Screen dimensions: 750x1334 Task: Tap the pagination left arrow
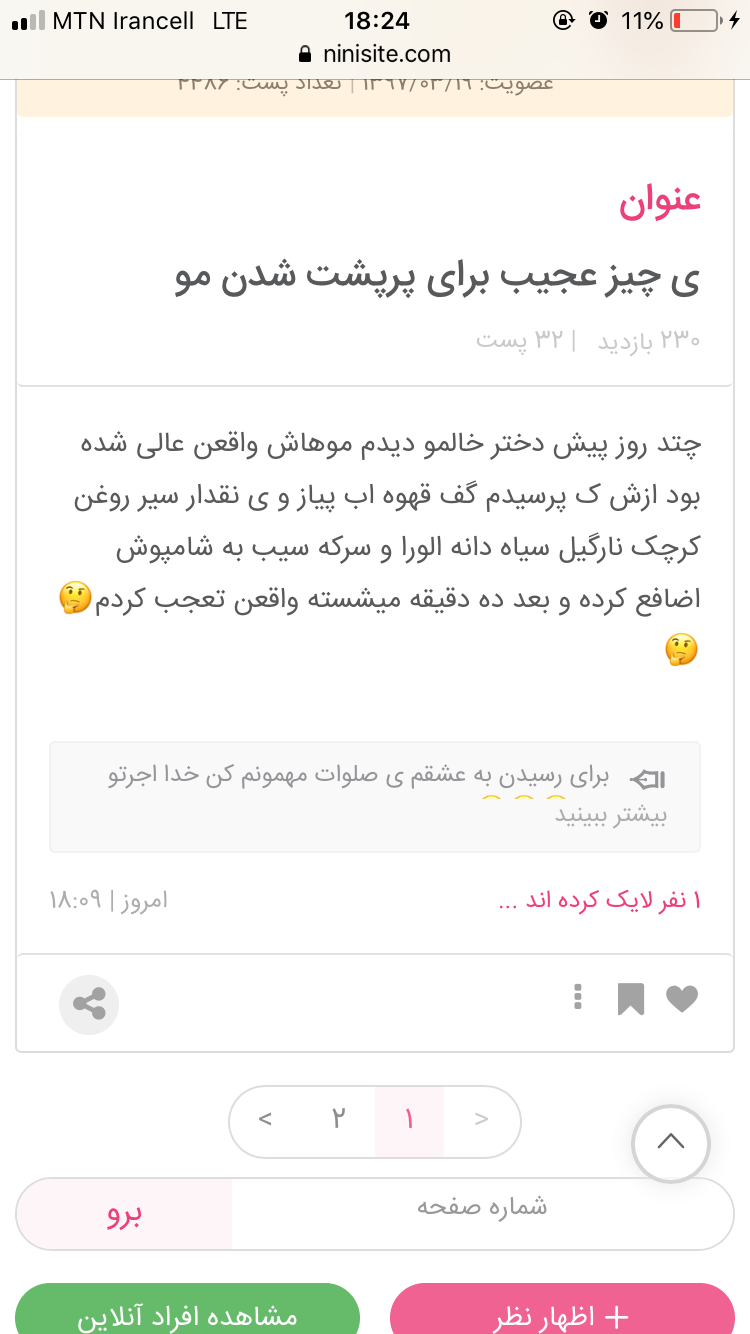click(265, 1120)
